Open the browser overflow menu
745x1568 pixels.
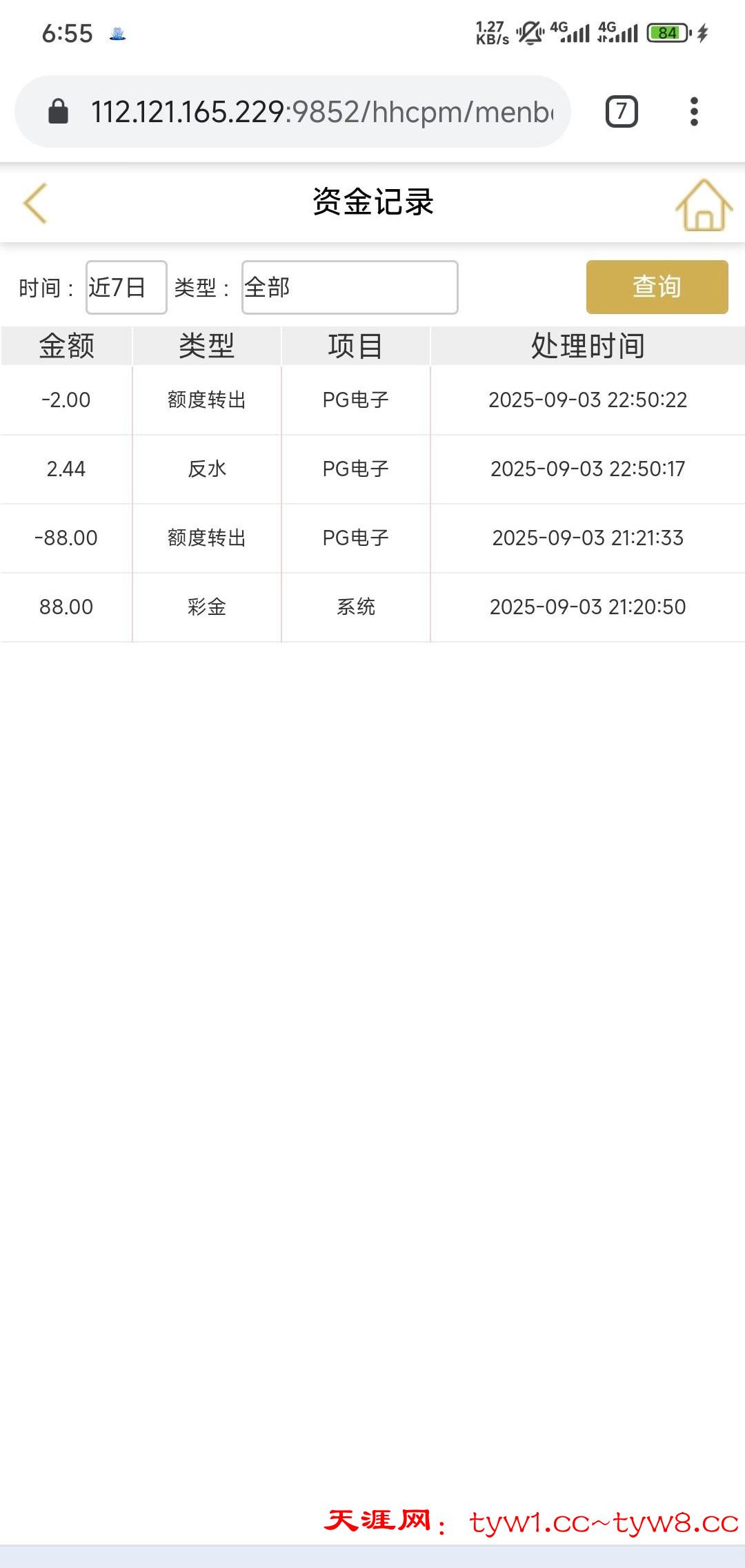point(694,112)
